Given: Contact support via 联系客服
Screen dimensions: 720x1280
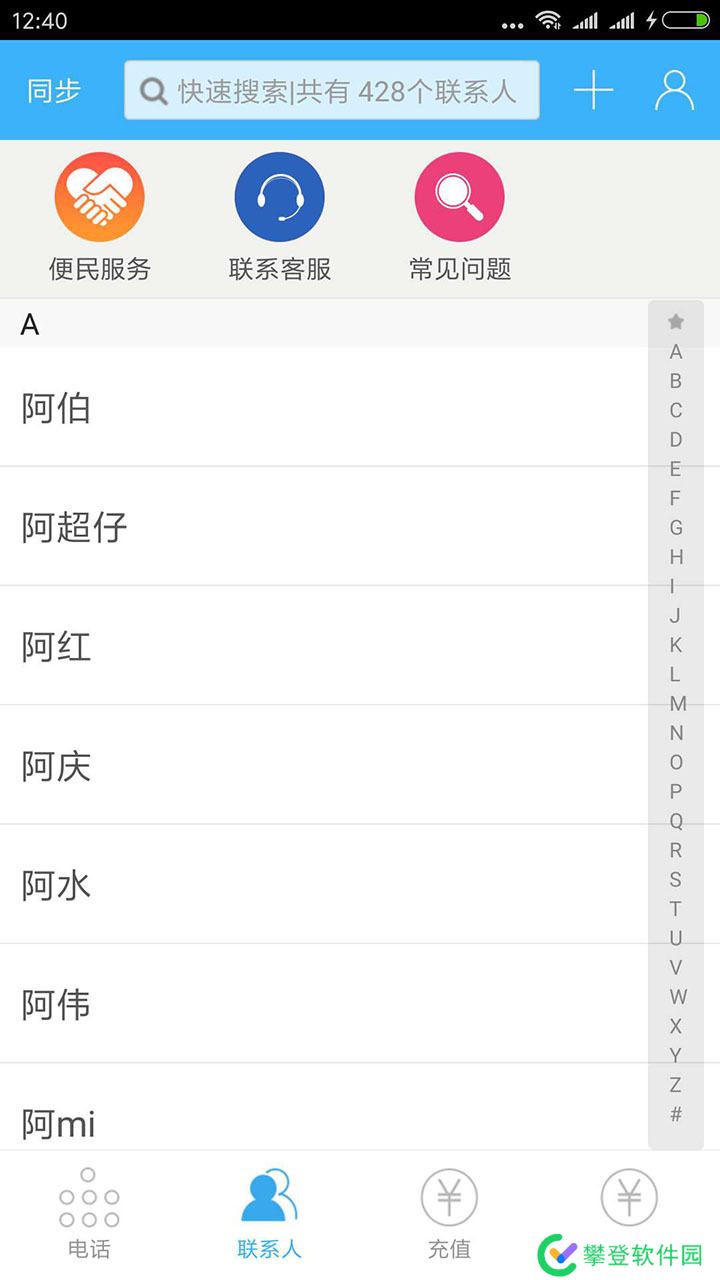Looking at the screenshot, I should point(279,216).
